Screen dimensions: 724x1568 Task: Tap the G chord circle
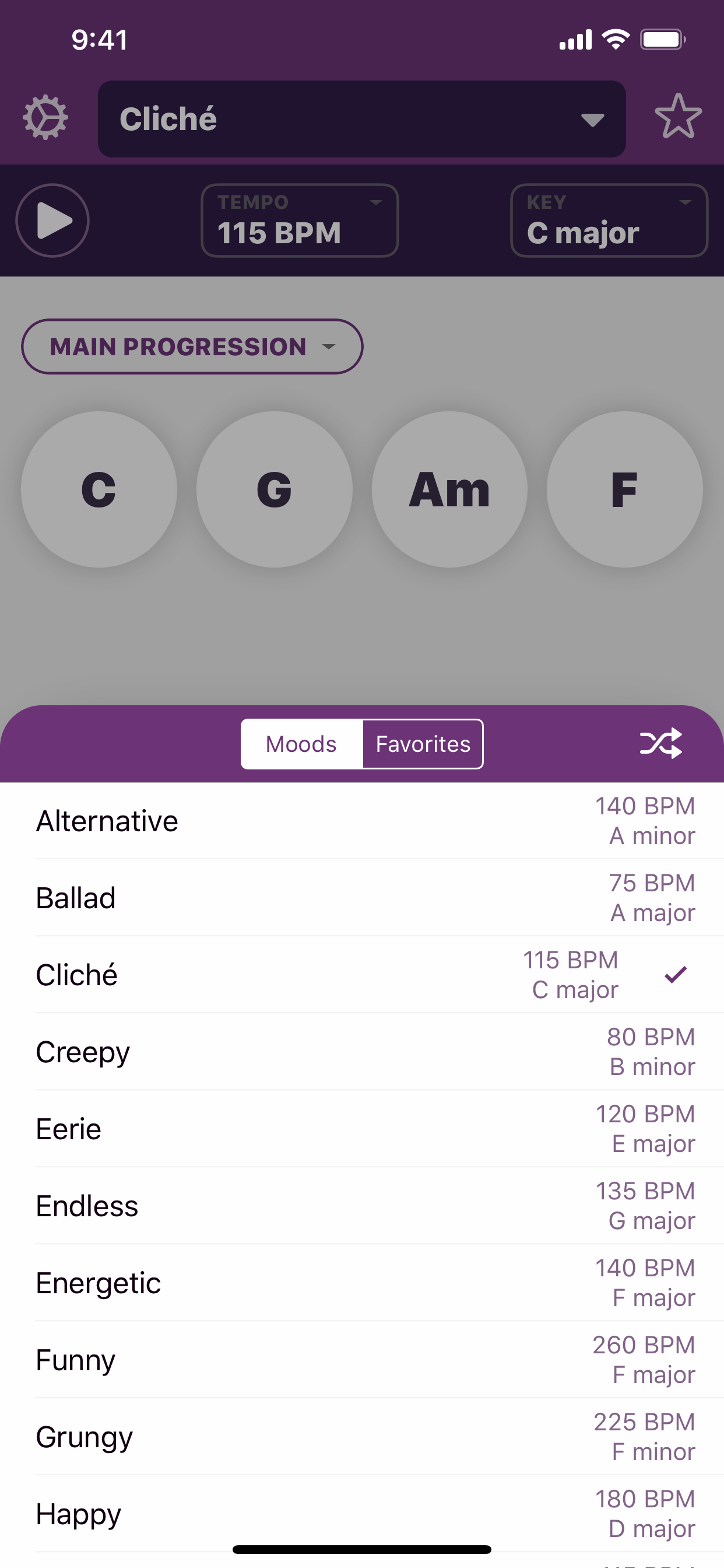[x=275, y=489]
